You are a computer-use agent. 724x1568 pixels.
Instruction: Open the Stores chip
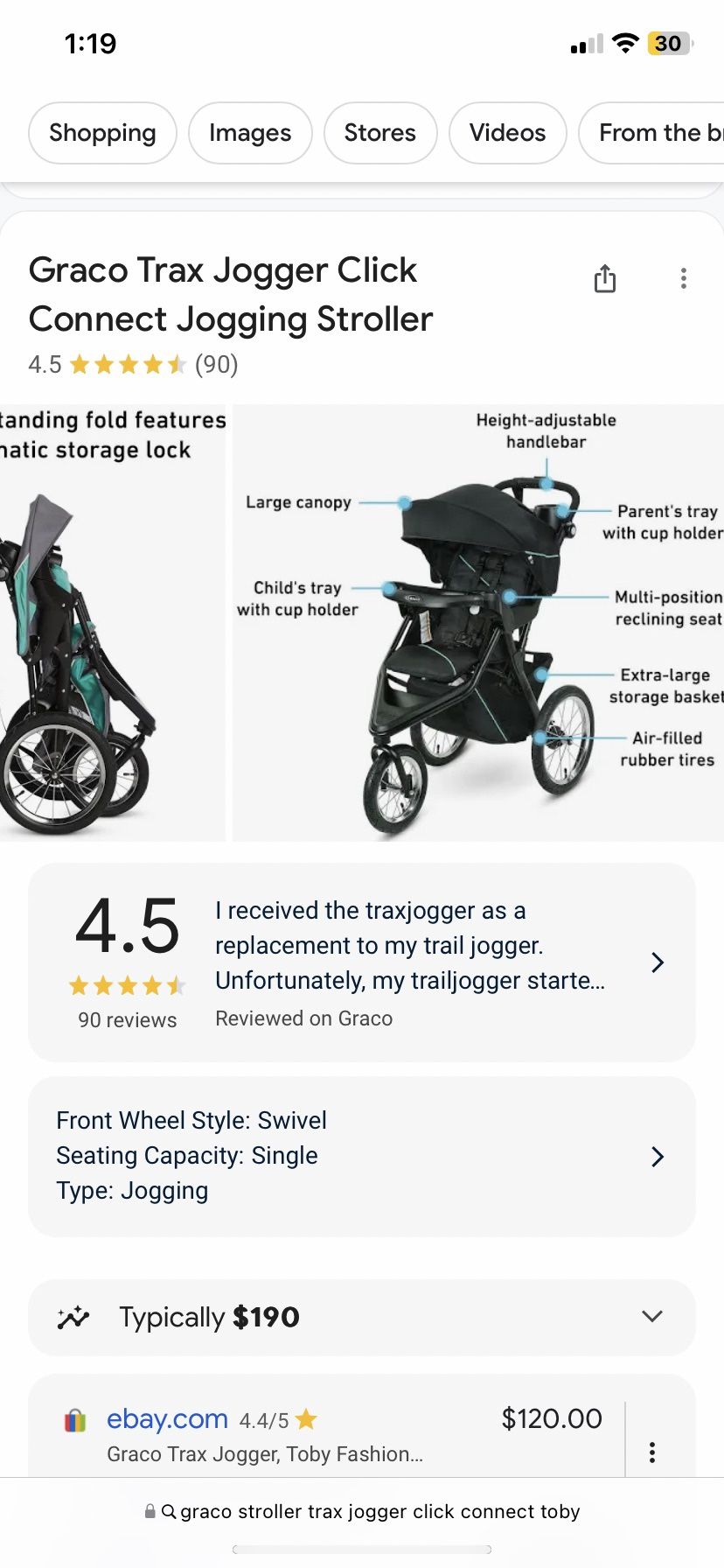380,133
